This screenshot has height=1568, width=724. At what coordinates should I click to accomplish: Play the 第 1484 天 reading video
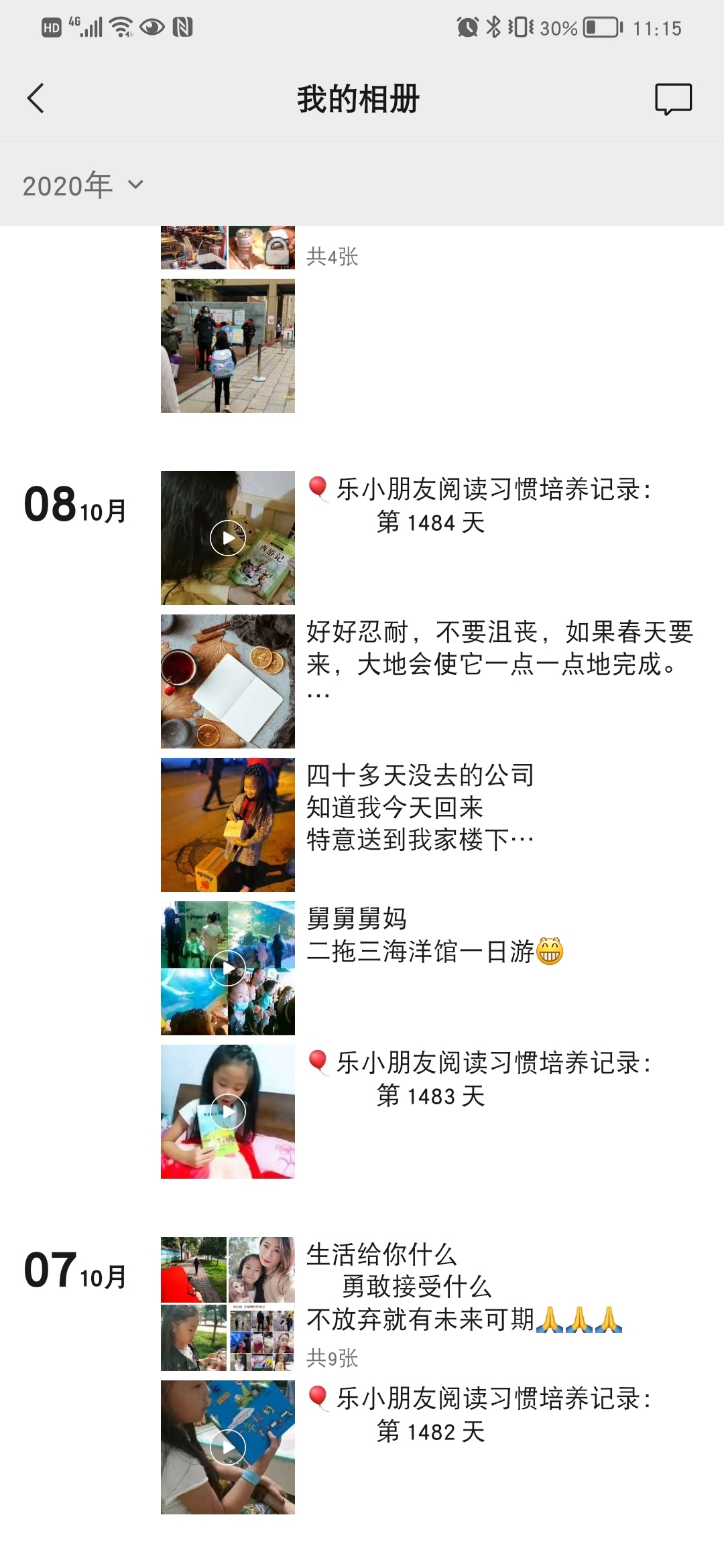point(228,538)
